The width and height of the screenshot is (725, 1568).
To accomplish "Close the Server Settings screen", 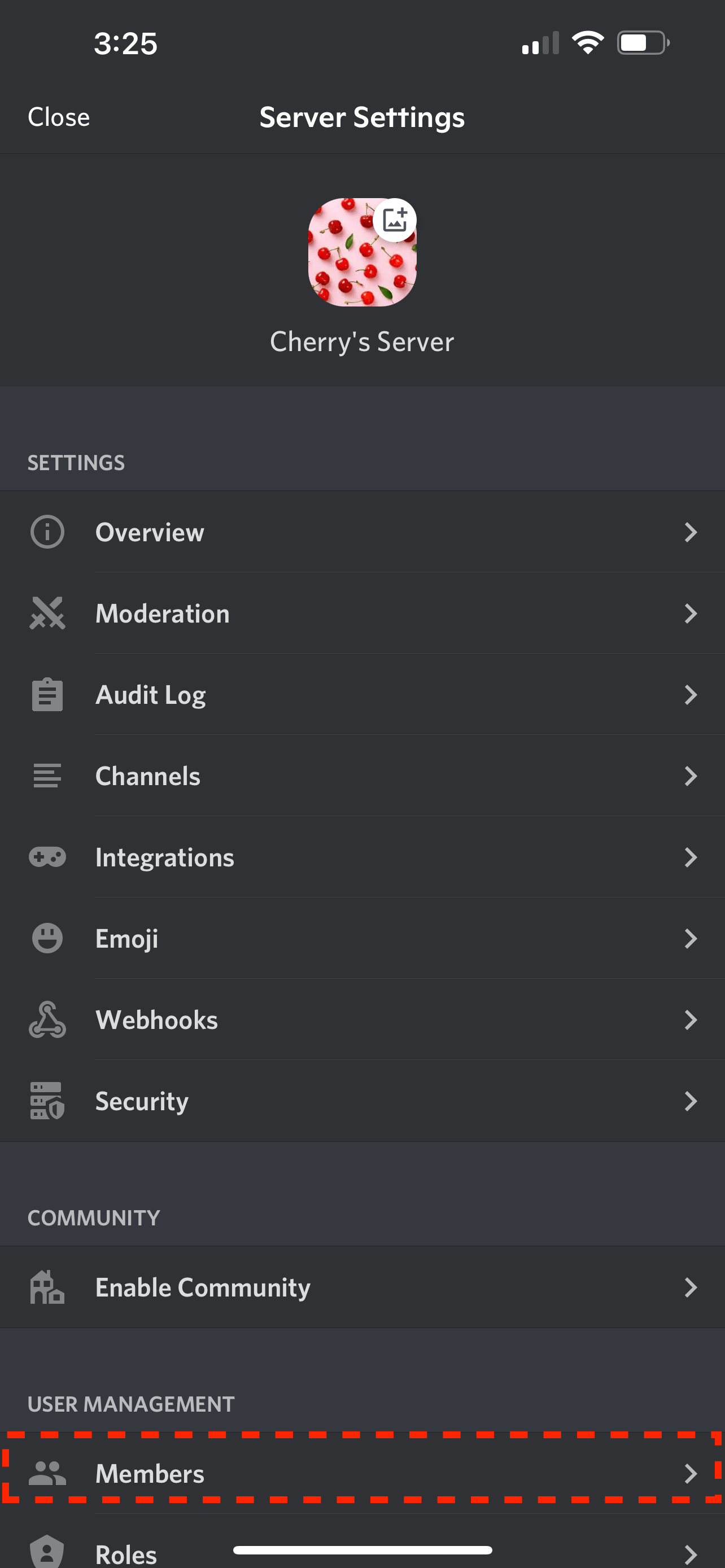I will (58, 116).
